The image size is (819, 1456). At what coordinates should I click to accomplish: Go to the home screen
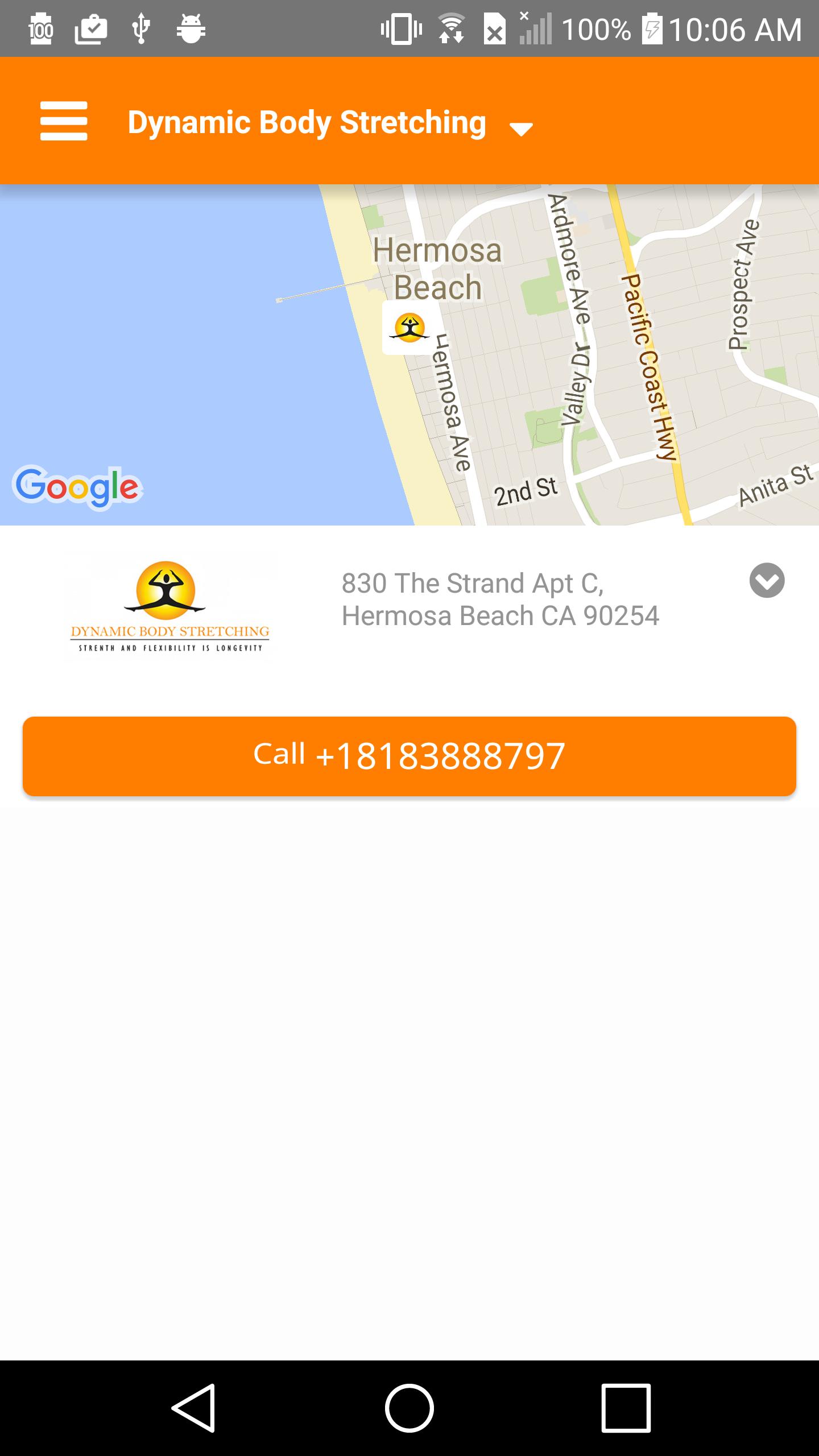click(x=409, y=1408)
